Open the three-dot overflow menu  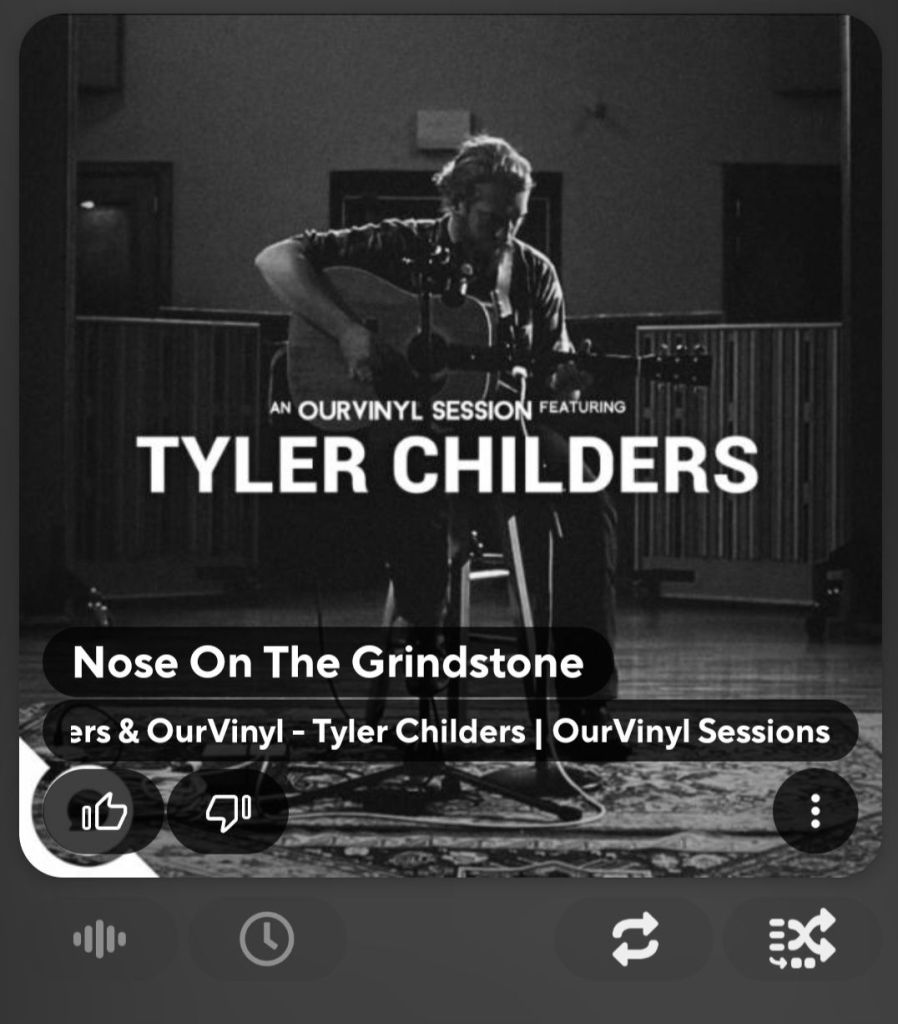tap(815, 811)
